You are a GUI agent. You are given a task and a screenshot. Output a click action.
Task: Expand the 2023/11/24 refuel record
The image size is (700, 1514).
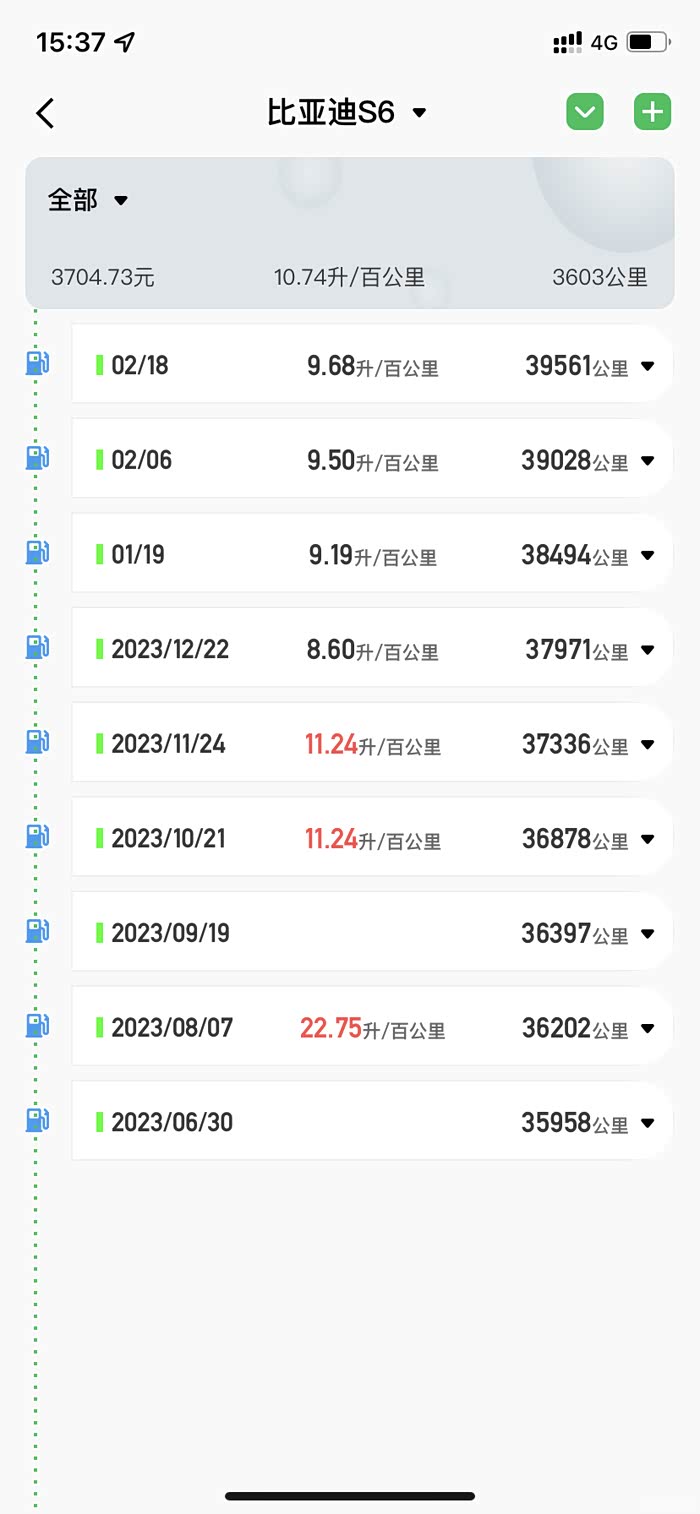click(647, 744)
